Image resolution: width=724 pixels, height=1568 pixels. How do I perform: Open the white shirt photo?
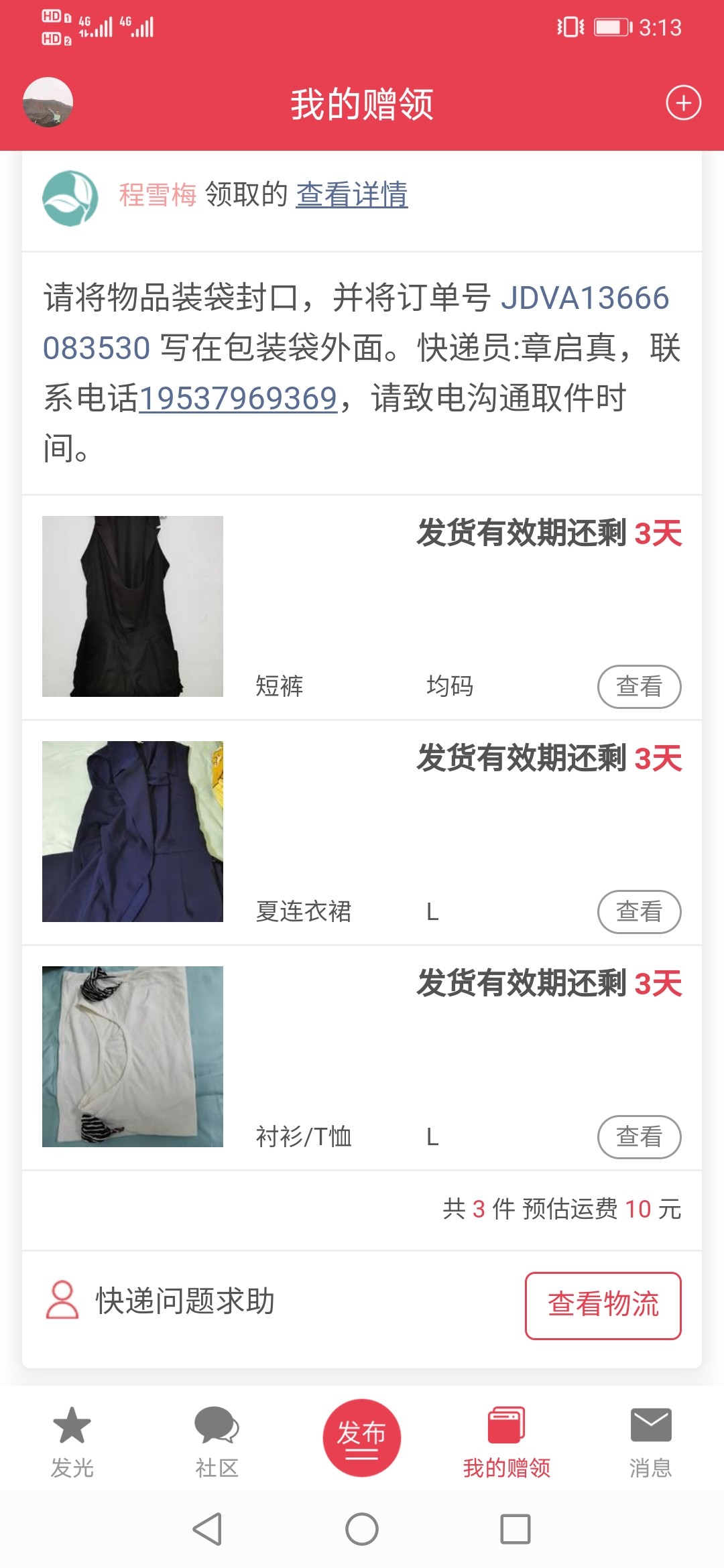pos(133,1057)
